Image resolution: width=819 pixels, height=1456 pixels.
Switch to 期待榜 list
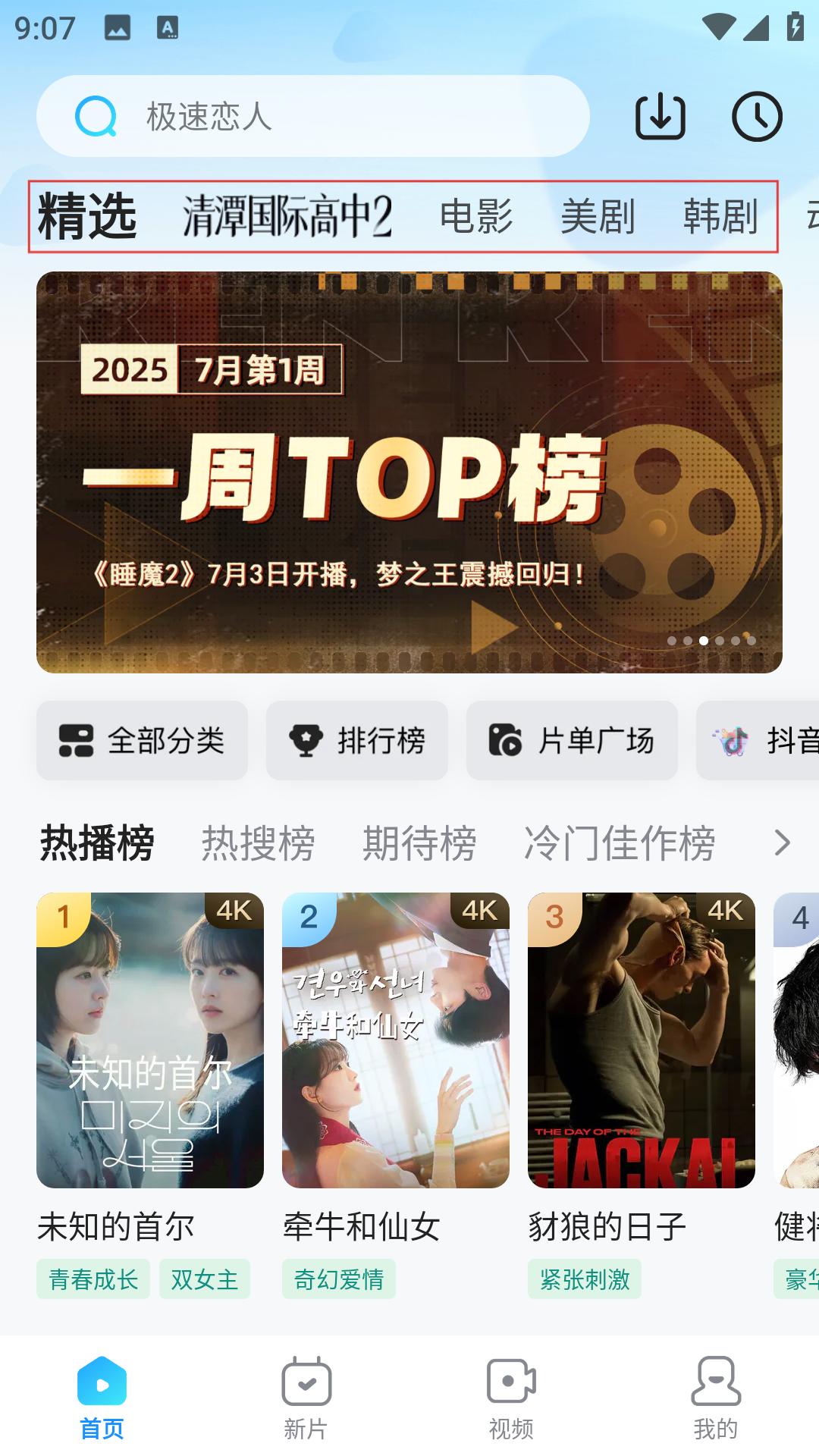point(419,843)
